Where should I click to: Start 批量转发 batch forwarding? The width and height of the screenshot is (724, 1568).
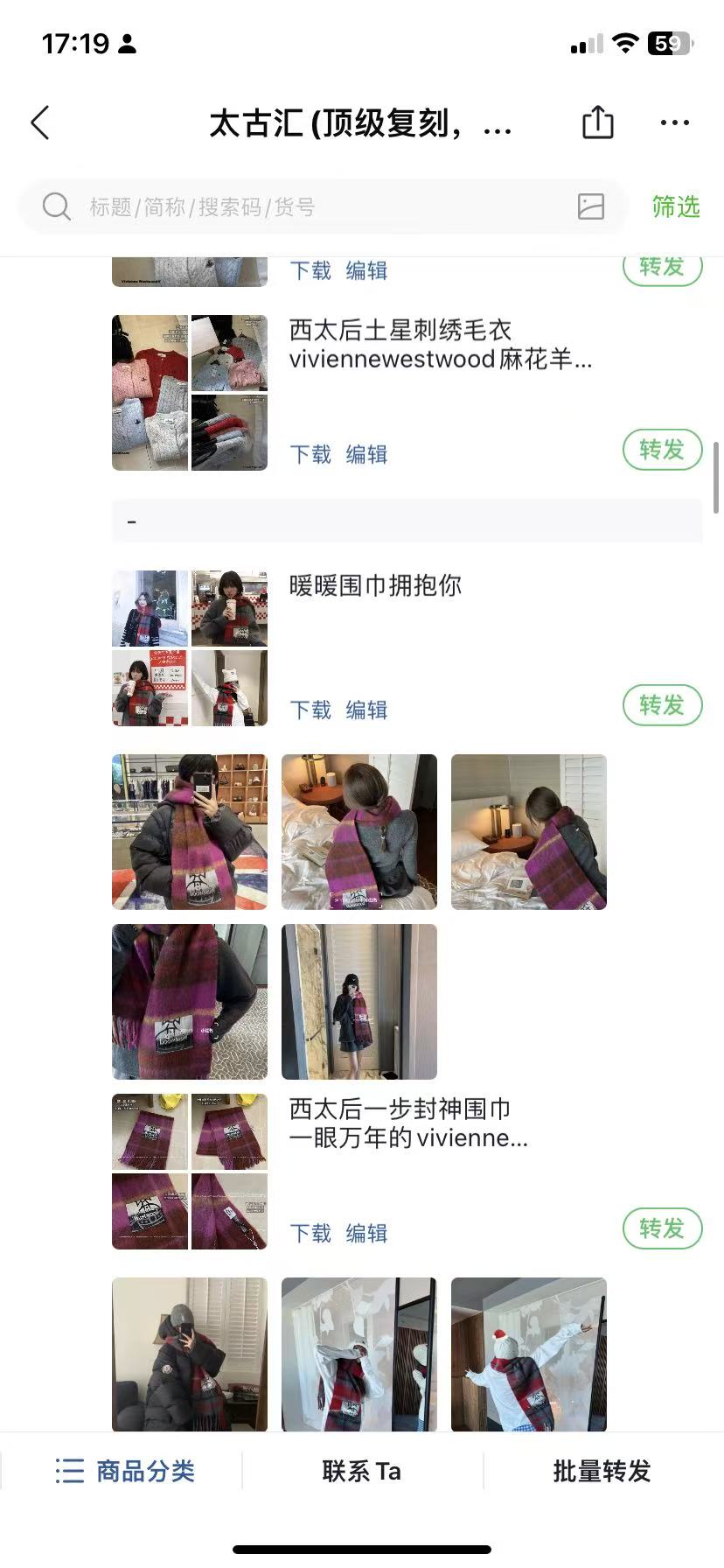tap(602, 1471)
